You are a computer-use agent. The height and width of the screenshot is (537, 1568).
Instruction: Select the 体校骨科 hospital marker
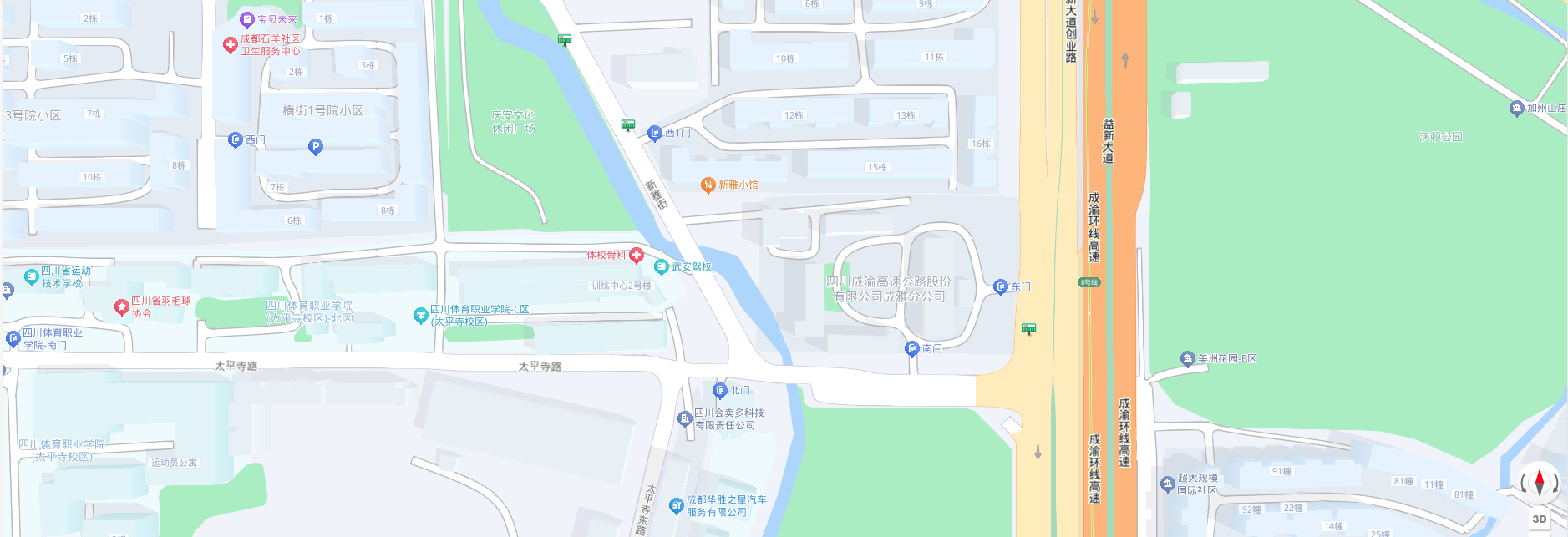(637, 255)
